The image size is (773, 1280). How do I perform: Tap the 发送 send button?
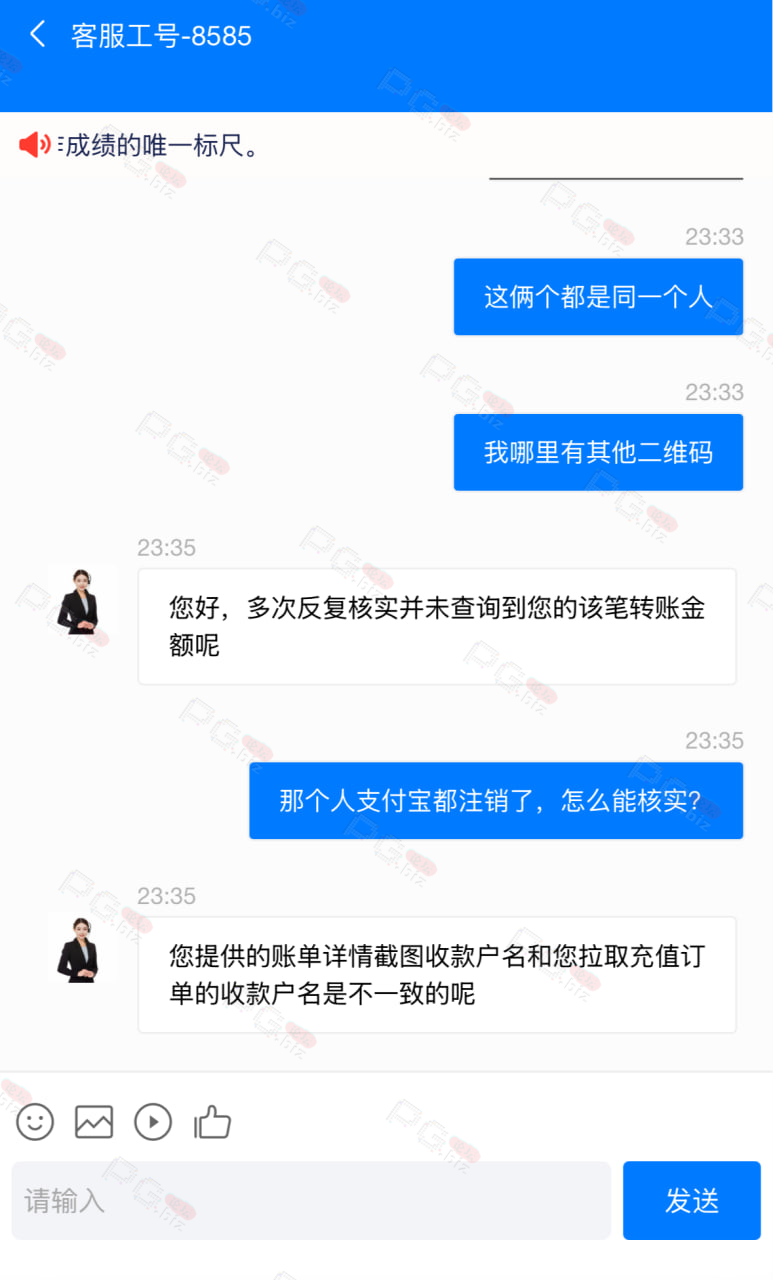pyautogui.click(x=692, y=1200)
